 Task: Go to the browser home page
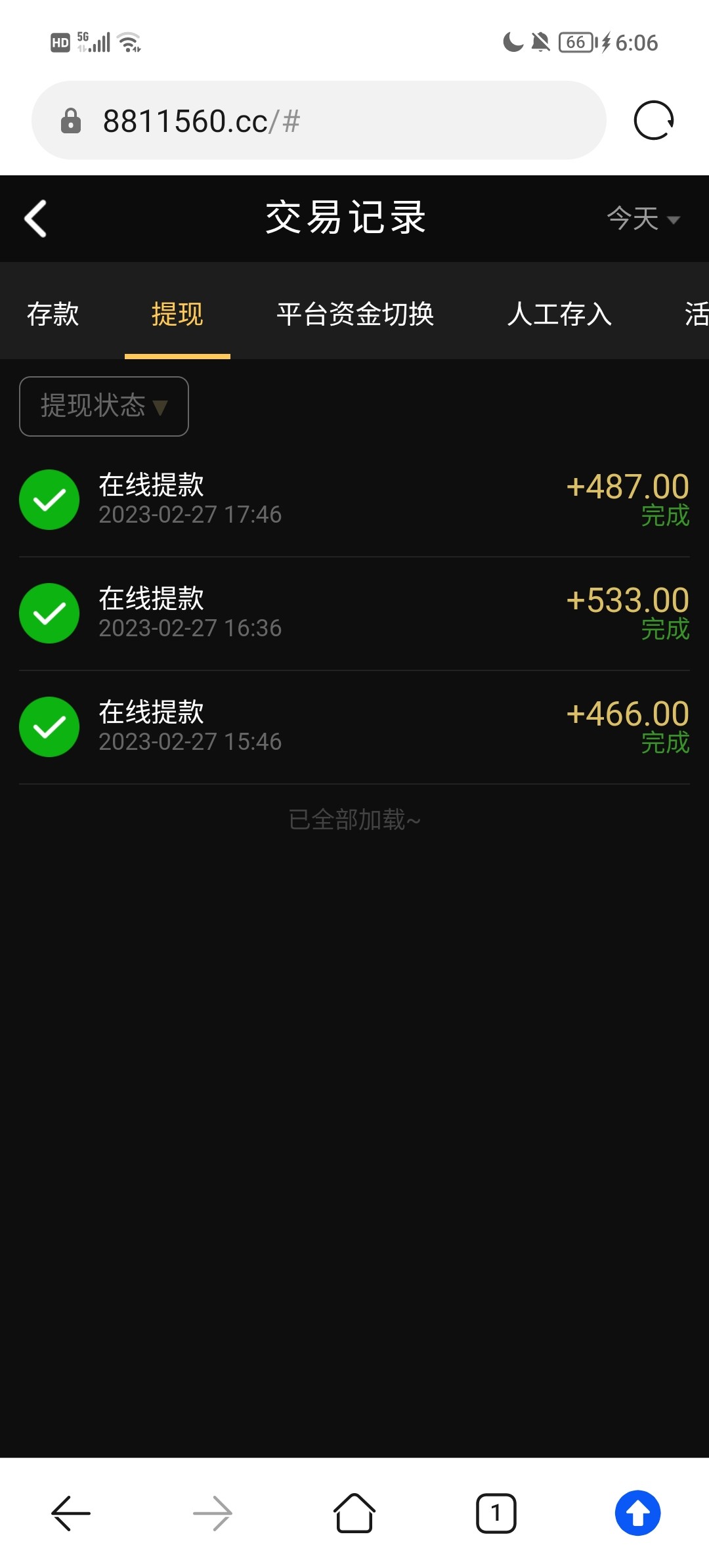point(354,1513)
